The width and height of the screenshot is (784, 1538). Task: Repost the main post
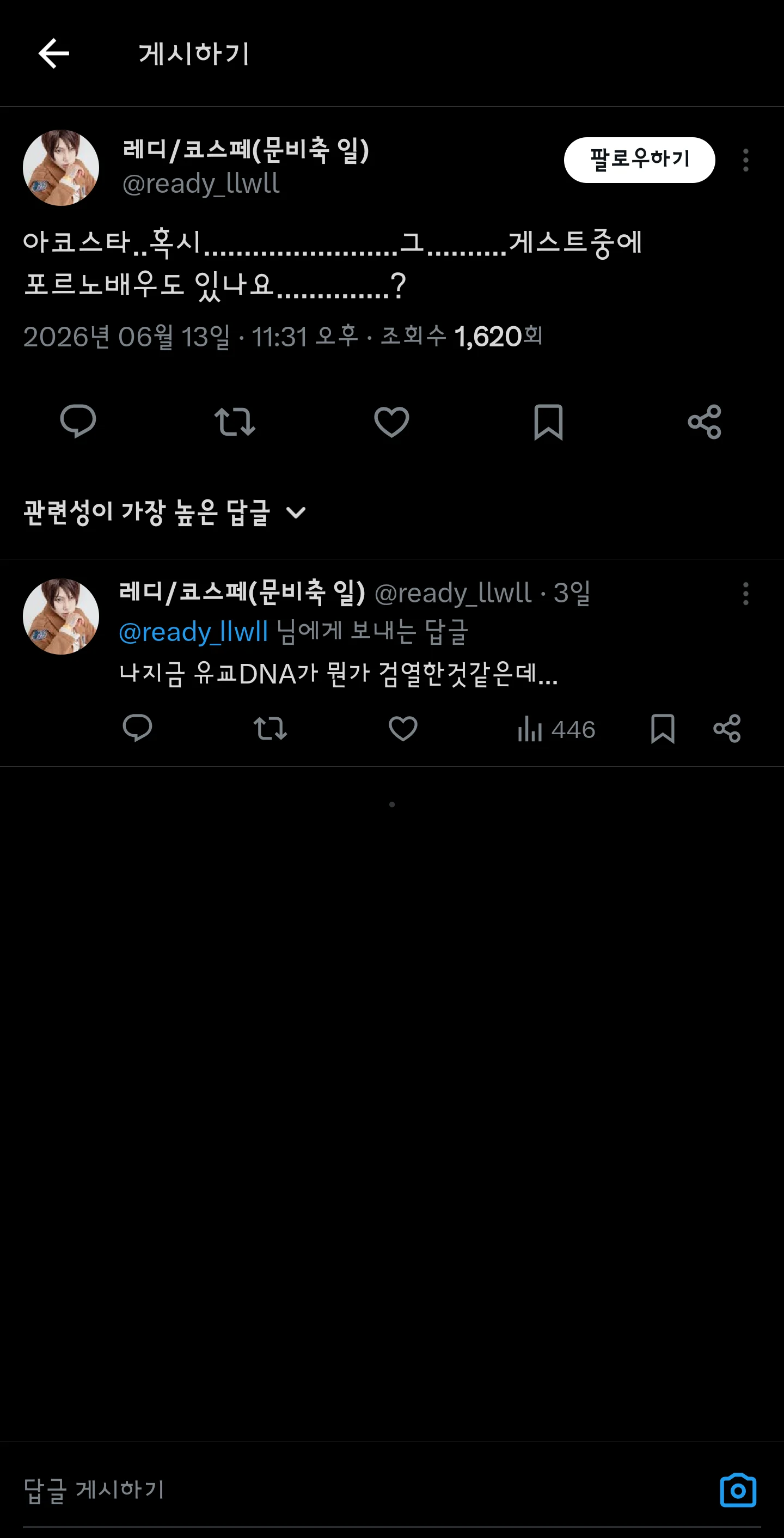click(235, 422)
